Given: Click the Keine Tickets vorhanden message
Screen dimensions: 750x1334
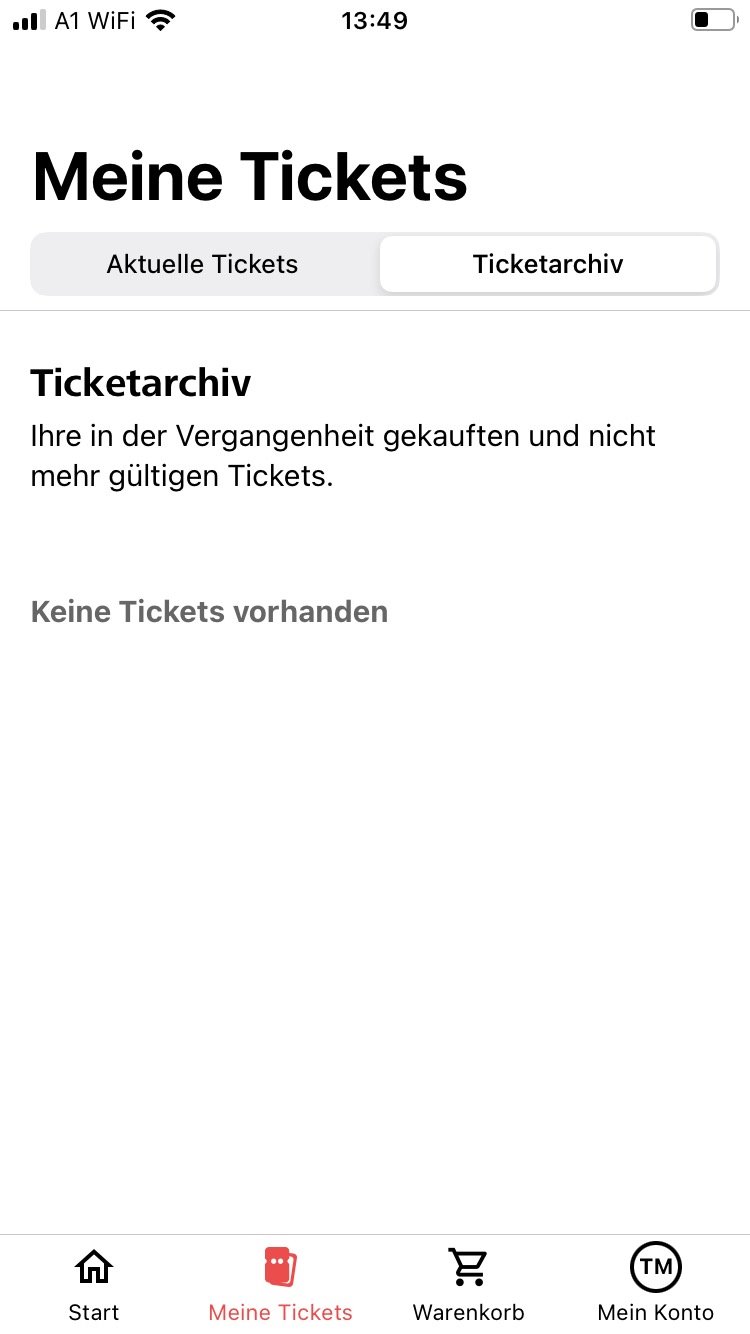Looking at the screenshot, I should 209,611.
